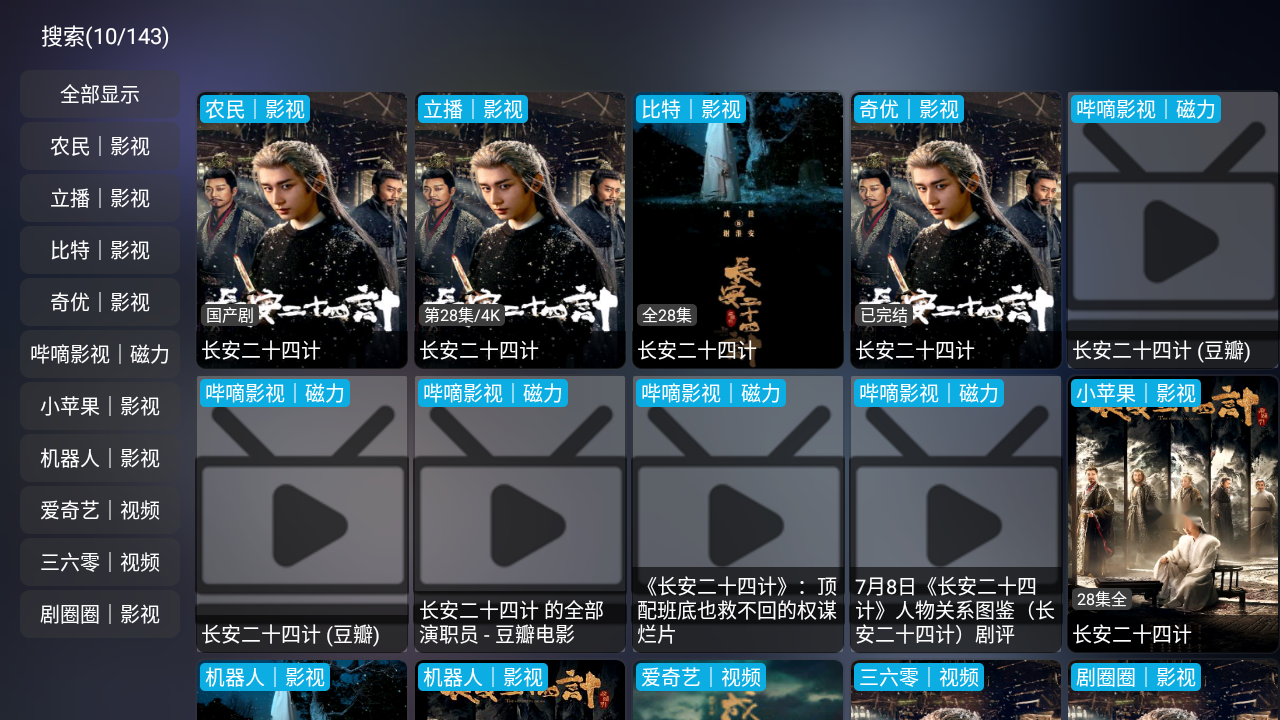Open the 顶配班底也救不回的权谋烂片 result
1280x720 pixels.
738,514
